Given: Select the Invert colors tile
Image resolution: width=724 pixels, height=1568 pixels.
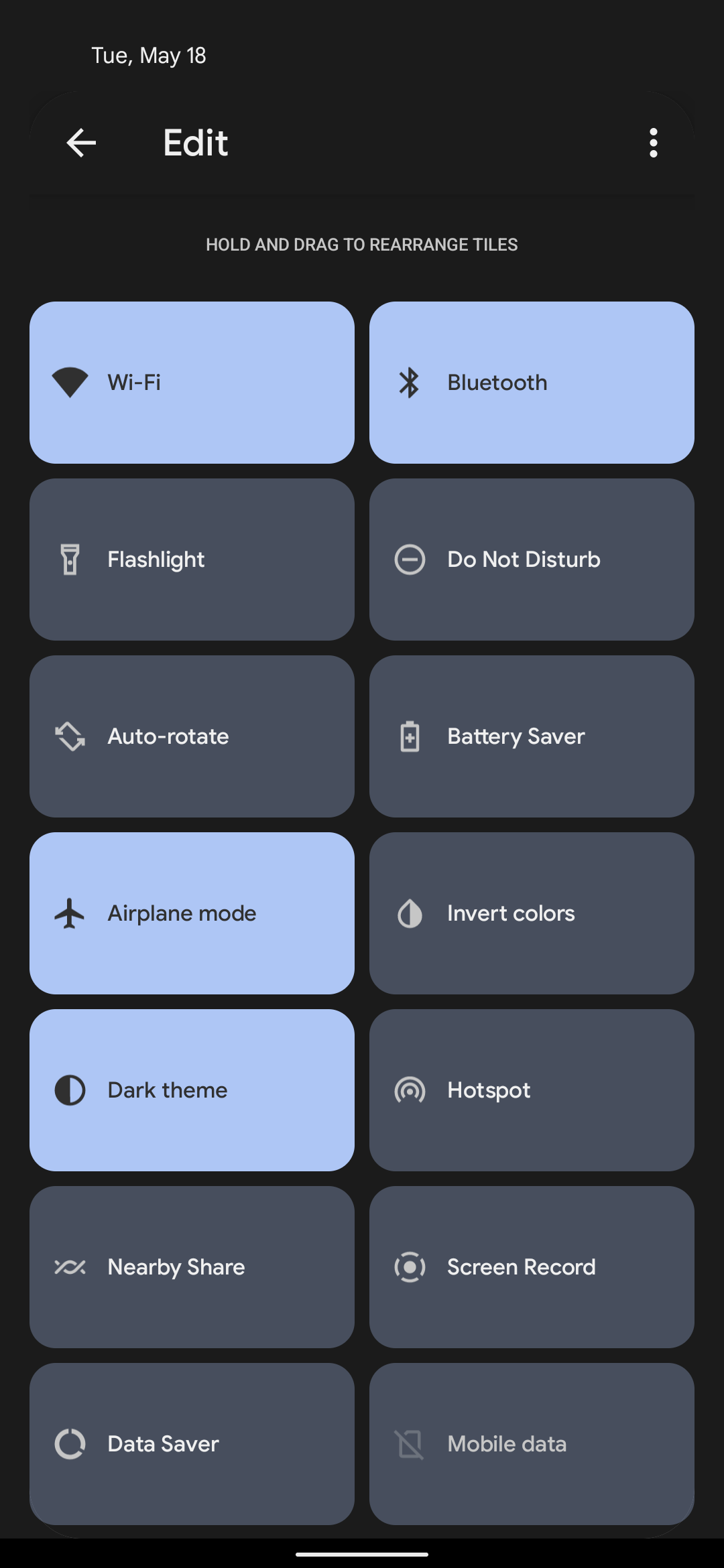Looking at the screenshot, I should pos(532,913).
